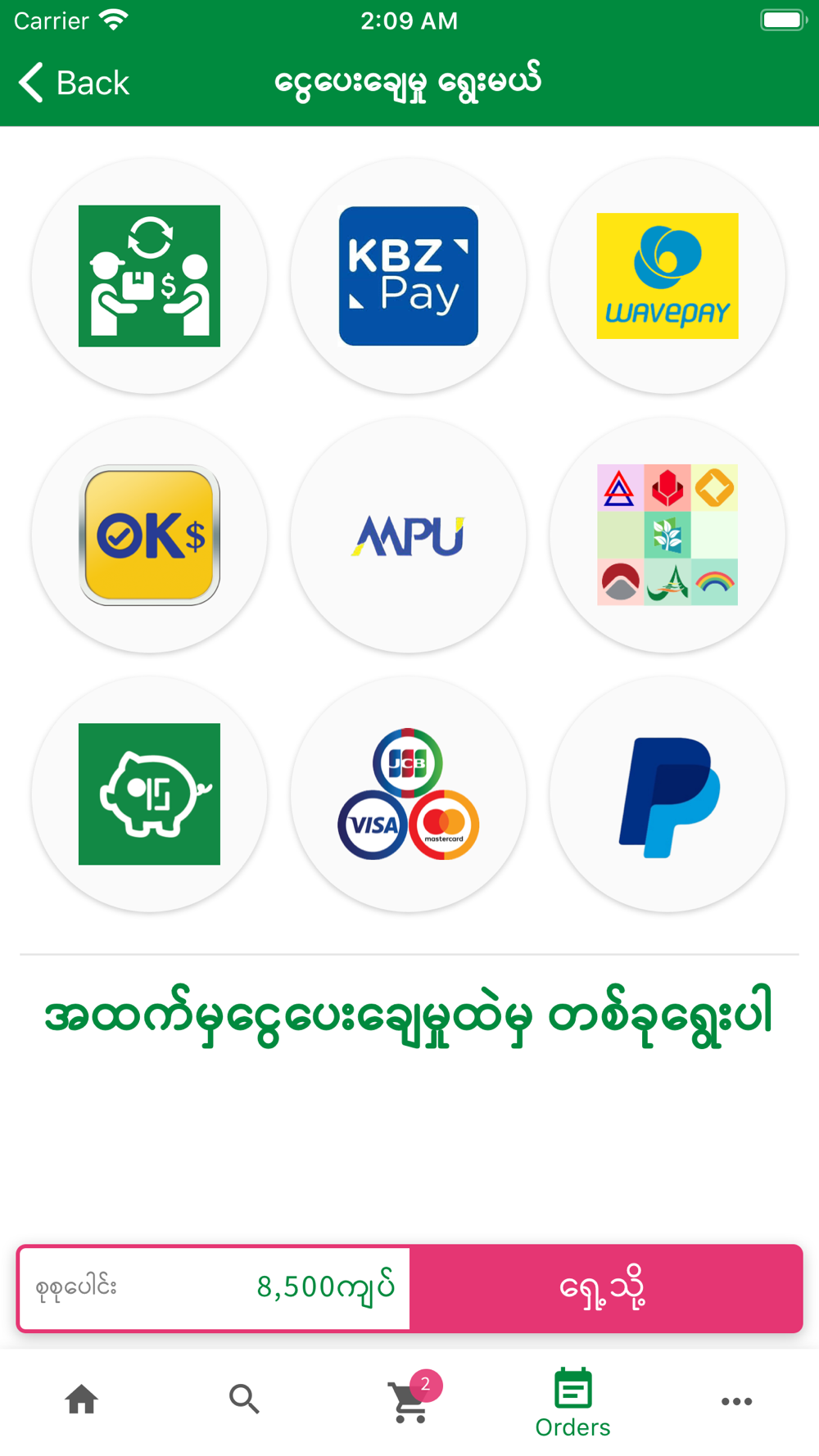This screenshot has height=1456, width=819.
Task: Open the home tab
Action: click(x=82, y=1399)
